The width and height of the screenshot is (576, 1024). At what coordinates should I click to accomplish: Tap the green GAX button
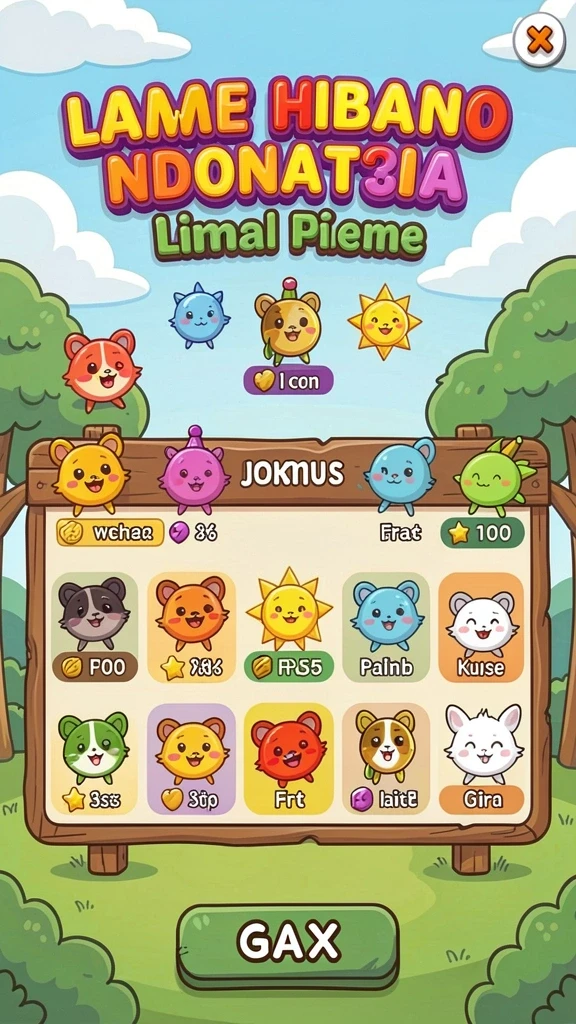(288, 942)
